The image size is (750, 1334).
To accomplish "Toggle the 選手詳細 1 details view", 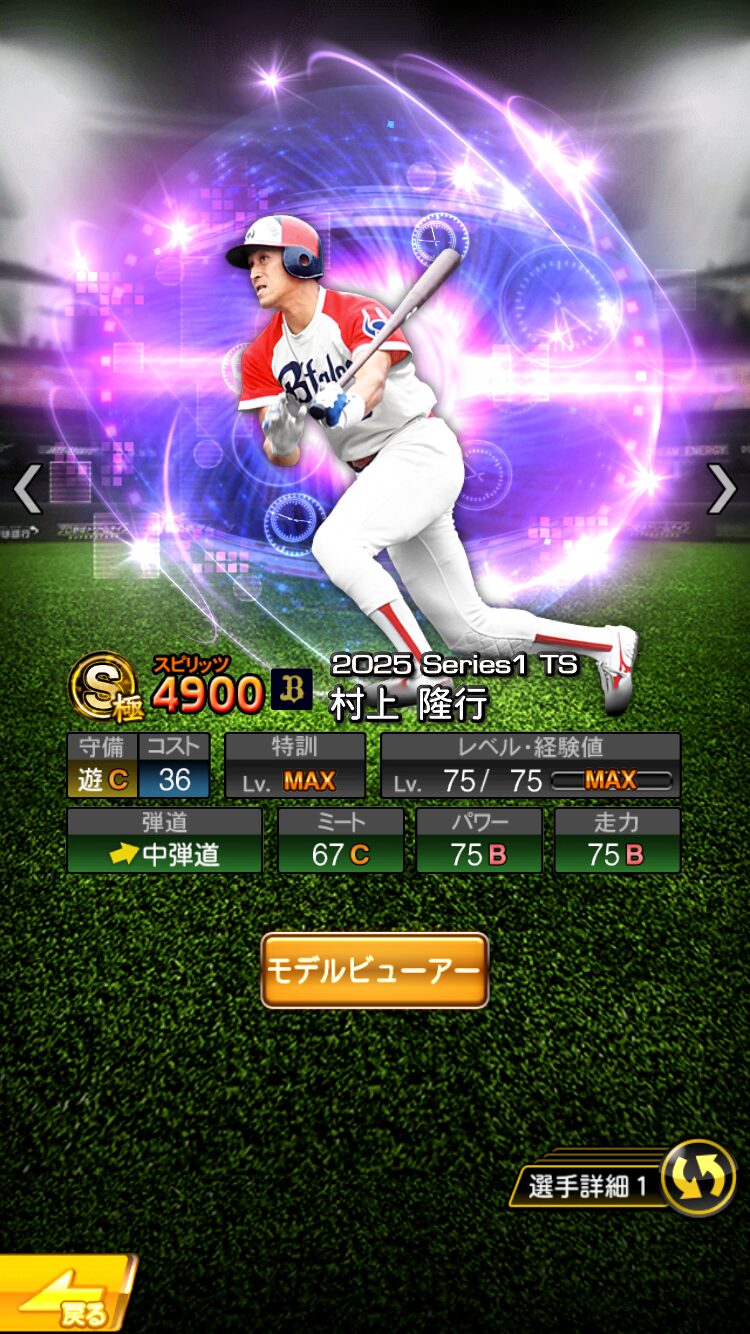I will pos(697,1178).
